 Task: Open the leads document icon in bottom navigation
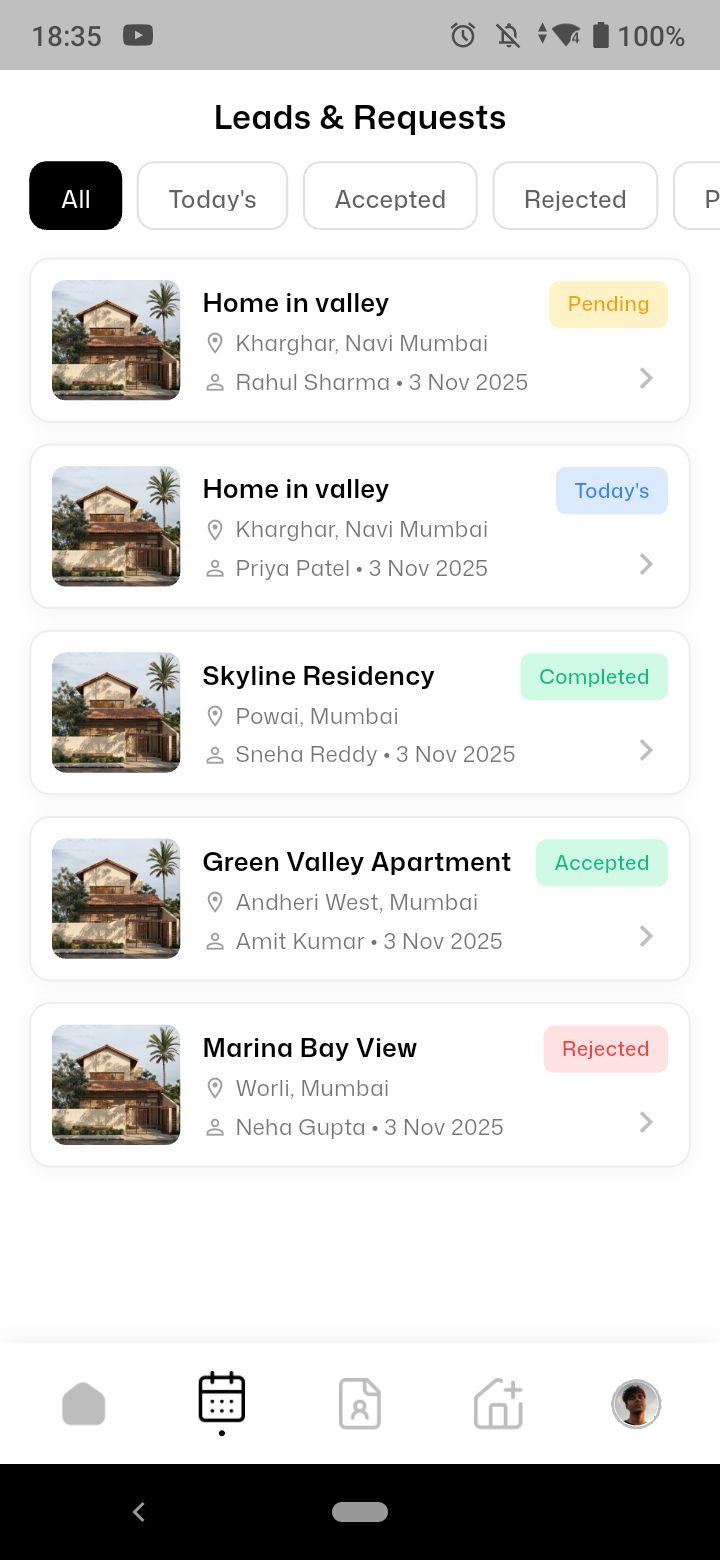coord(359,1403)
